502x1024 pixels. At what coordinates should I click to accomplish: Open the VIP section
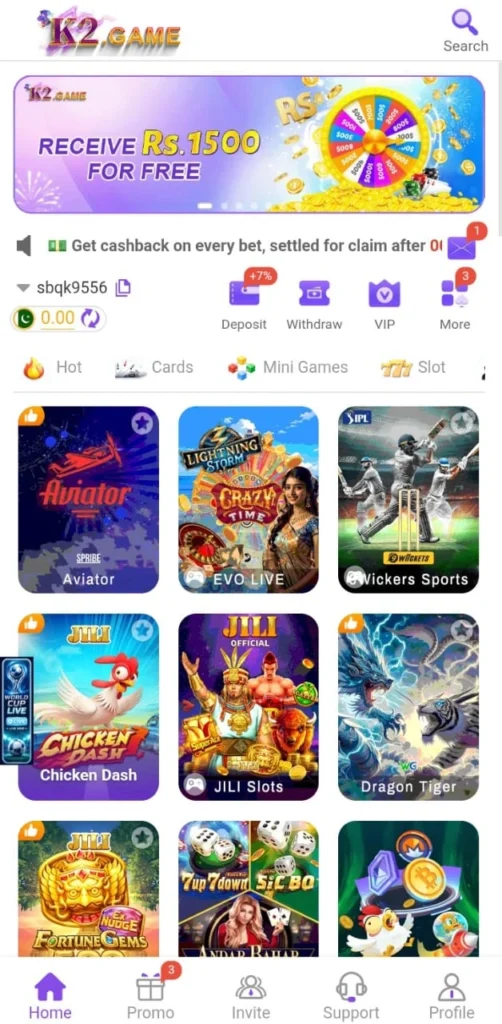click(x=384, y=305)
